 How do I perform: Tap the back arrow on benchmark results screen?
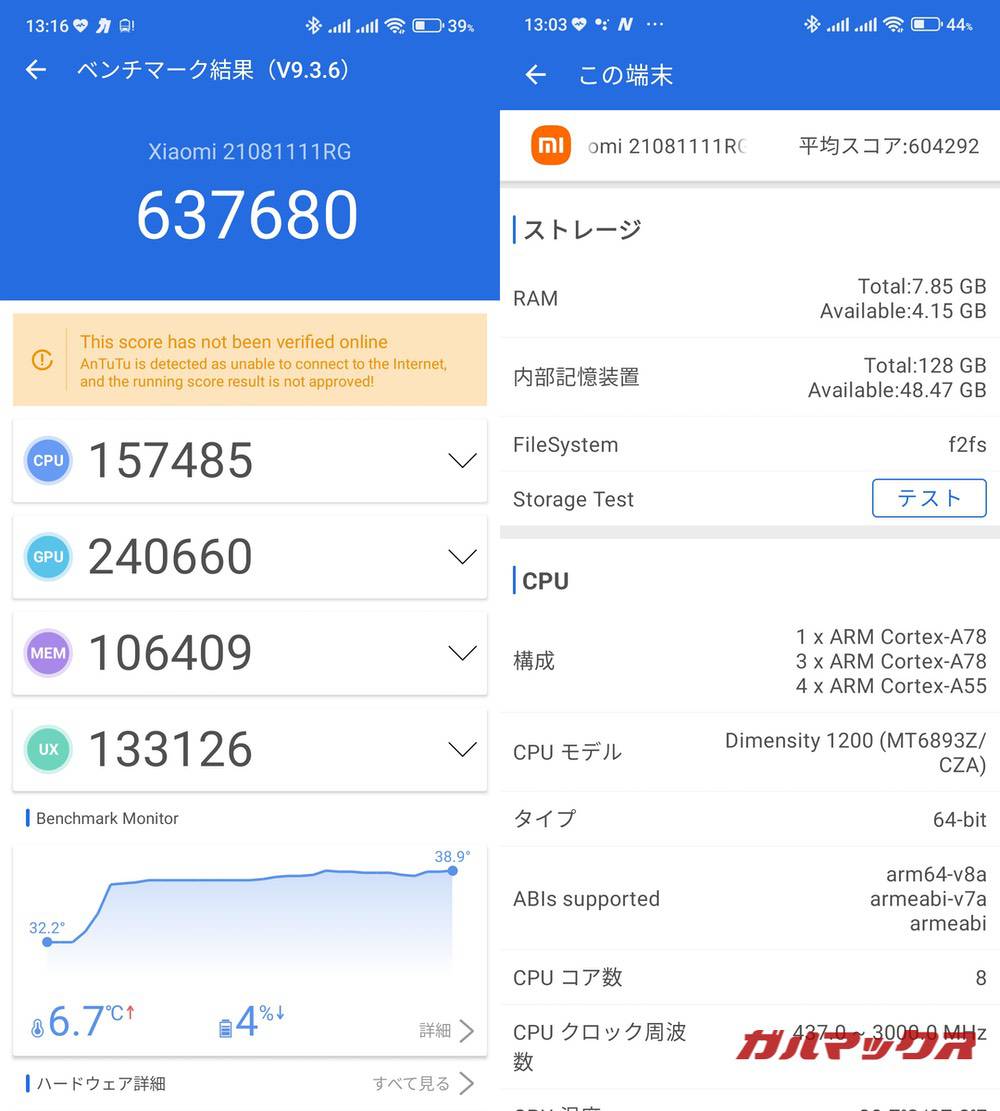click(35, 70)
